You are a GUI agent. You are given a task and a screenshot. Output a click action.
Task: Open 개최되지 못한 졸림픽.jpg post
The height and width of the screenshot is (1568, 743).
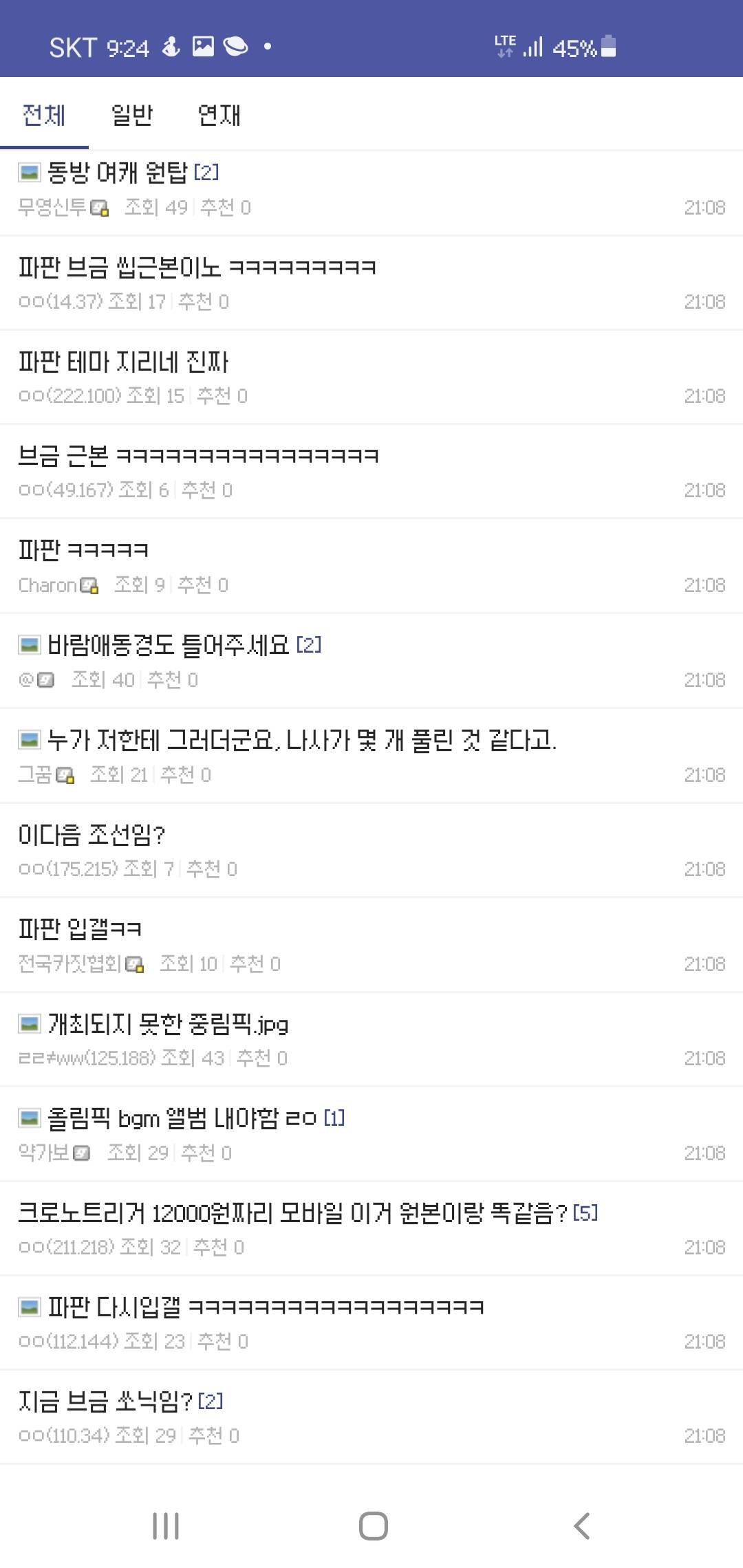coord(167,1024)
